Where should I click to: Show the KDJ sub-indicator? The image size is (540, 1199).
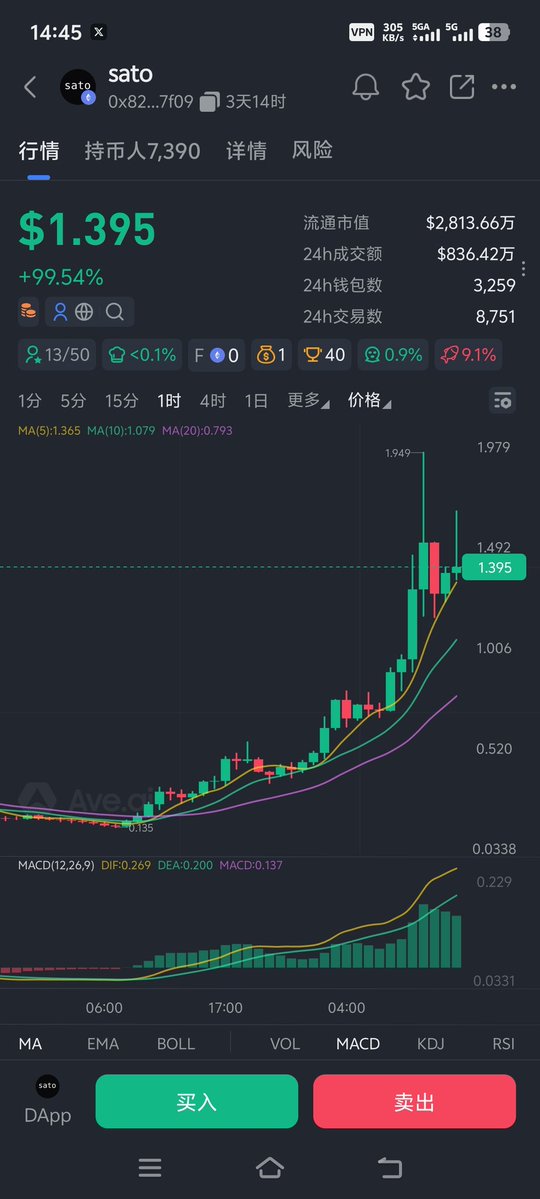[x=431, y=1044]
